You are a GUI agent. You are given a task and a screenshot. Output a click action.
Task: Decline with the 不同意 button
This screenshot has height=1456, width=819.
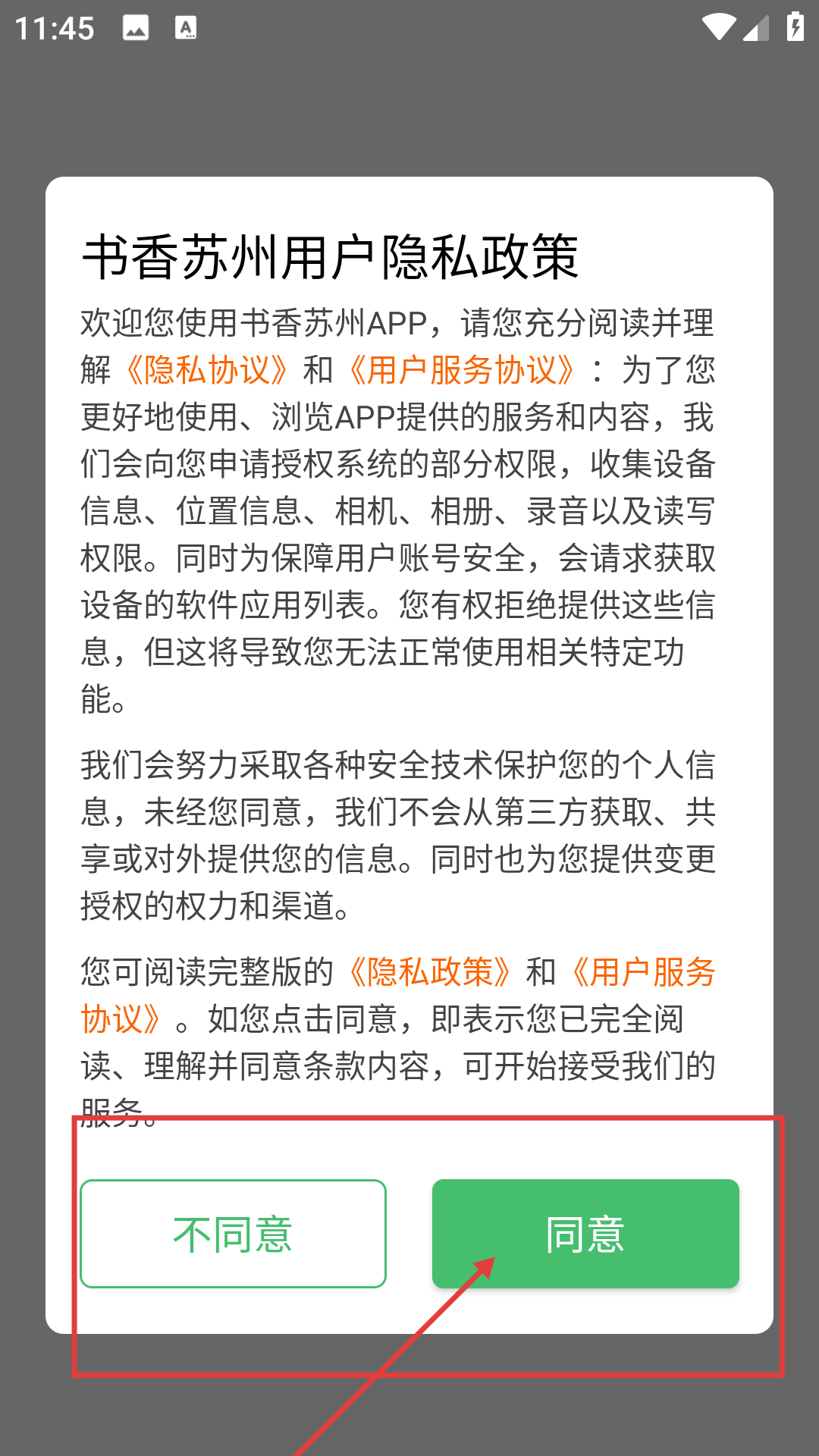tap(233, 1233)
